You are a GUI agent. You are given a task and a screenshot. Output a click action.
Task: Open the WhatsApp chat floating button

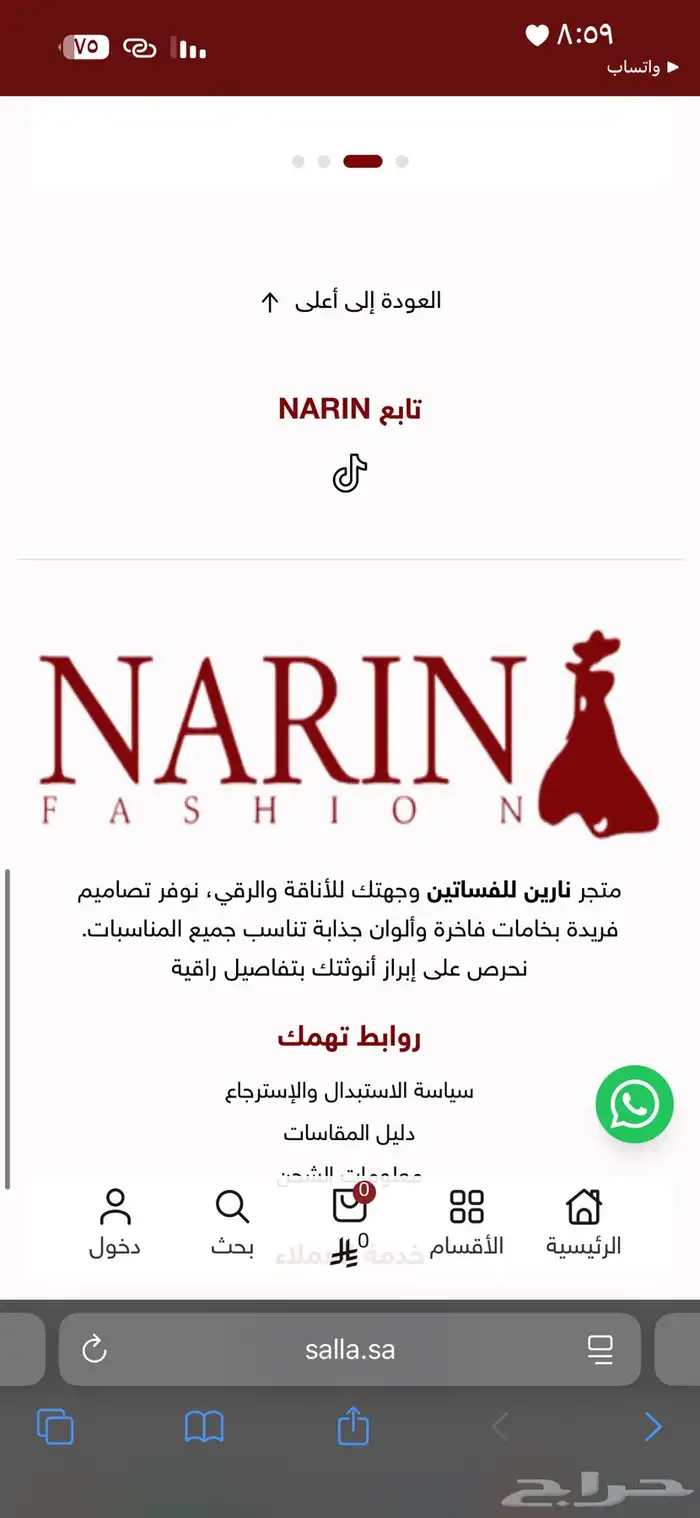[x=634, y=1104]
